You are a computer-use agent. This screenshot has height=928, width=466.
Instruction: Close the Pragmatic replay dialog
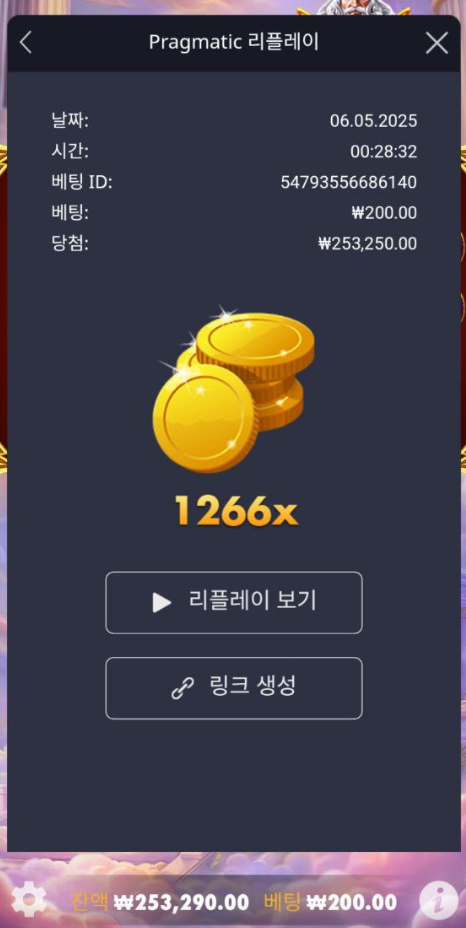(x=437, y=43)
